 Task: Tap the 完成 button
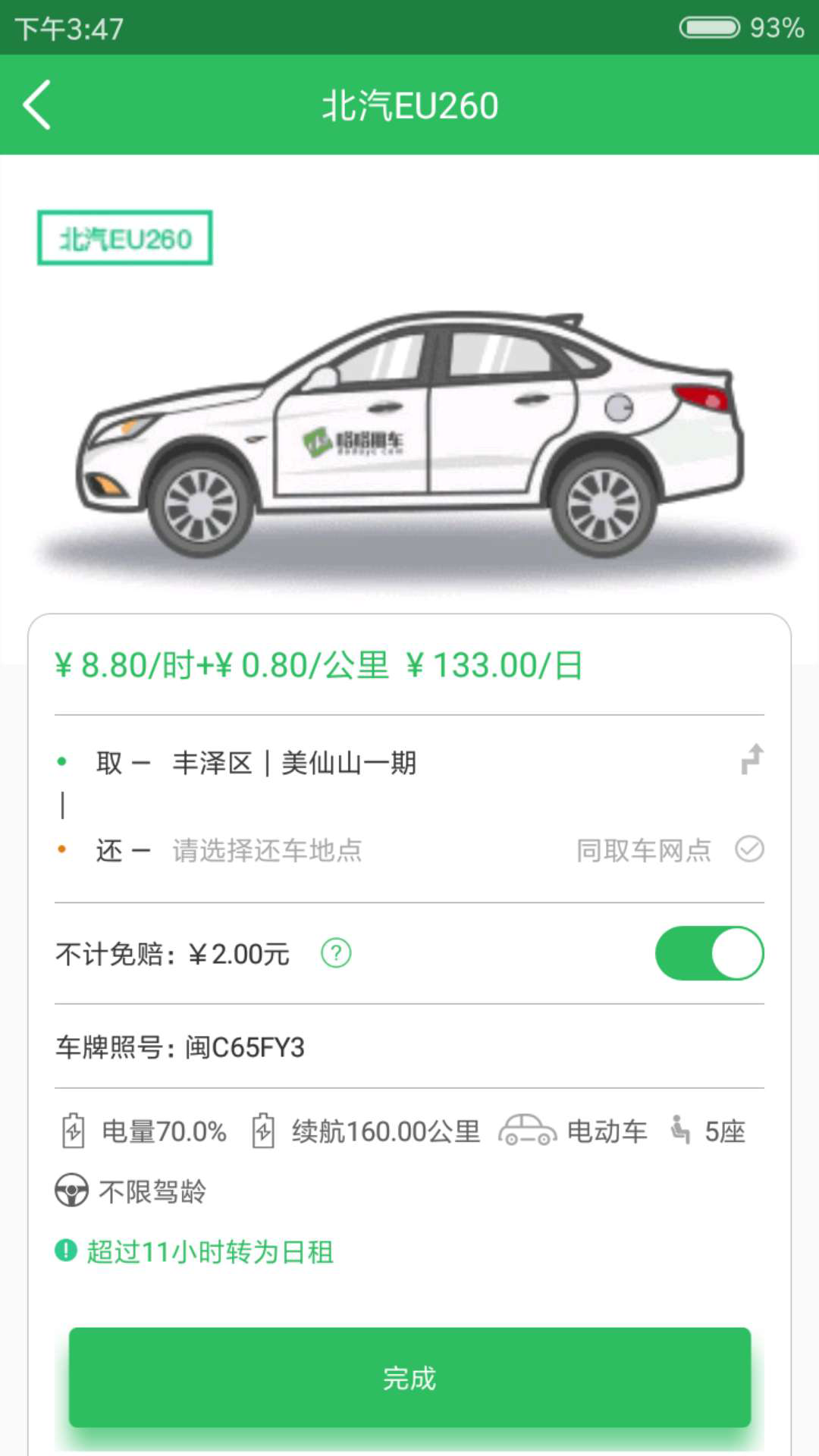tap(409, 1377)
